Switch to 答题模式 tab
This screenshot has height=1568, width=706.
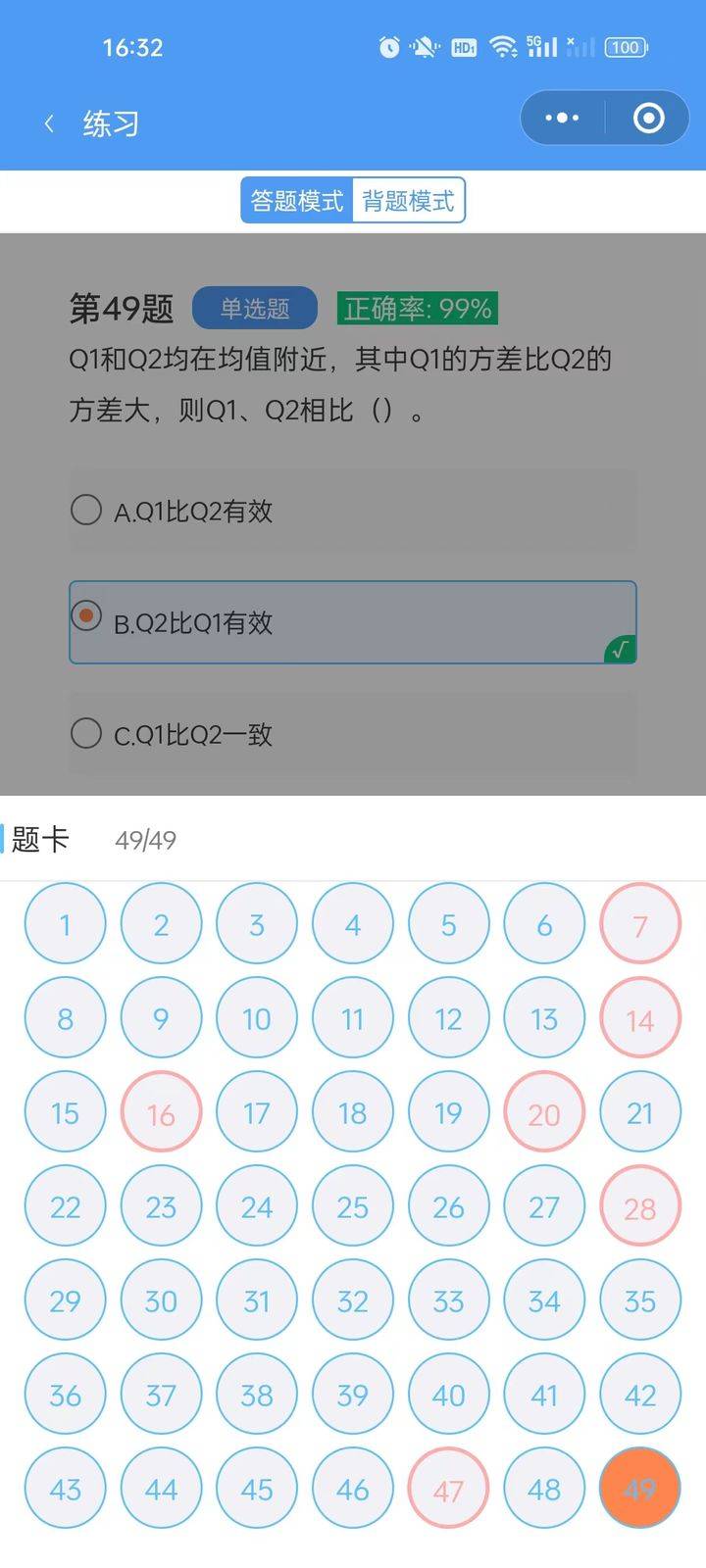[296, 201]
